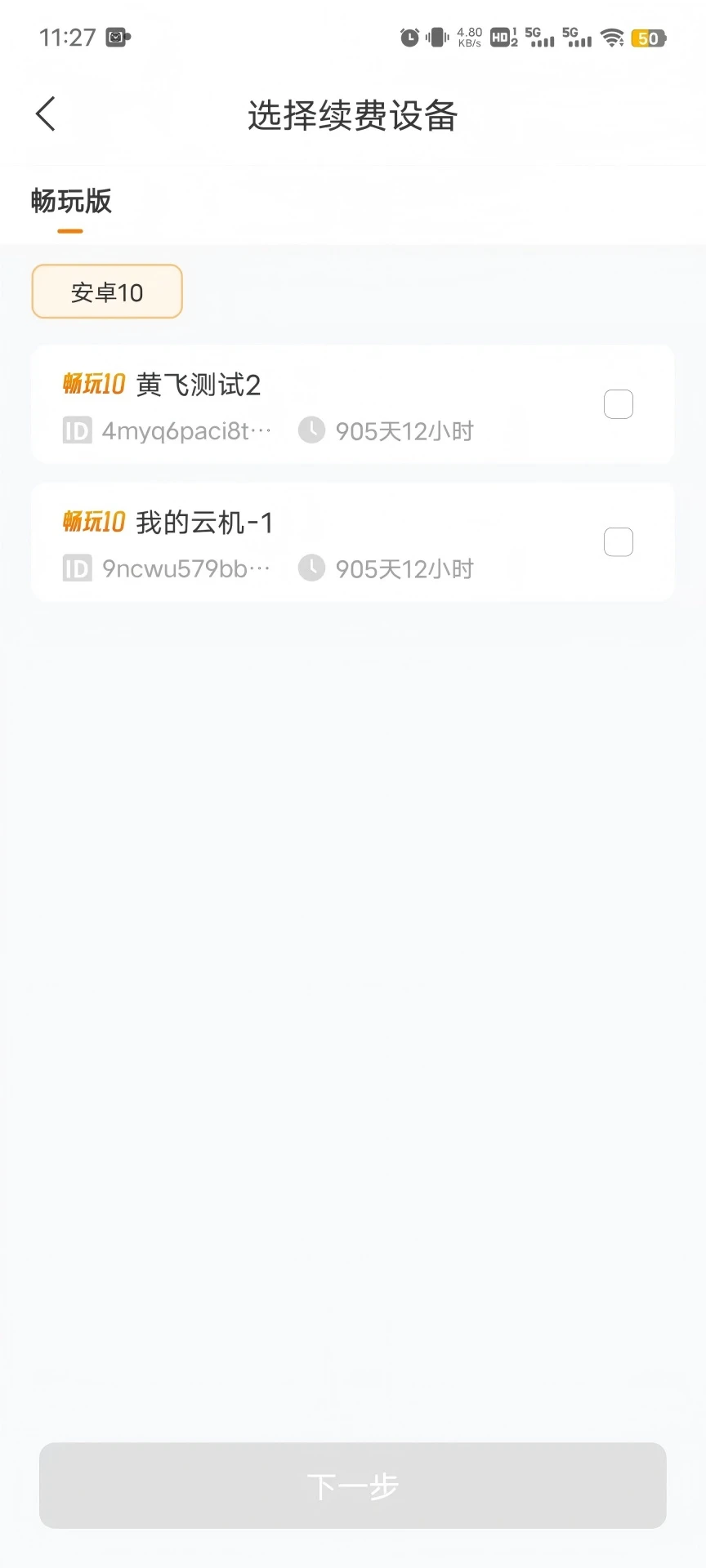The image size is (706, 1568).
Task: Expand truncated ID 4myq6paci8t to view full ID
Action: [187, 430]
